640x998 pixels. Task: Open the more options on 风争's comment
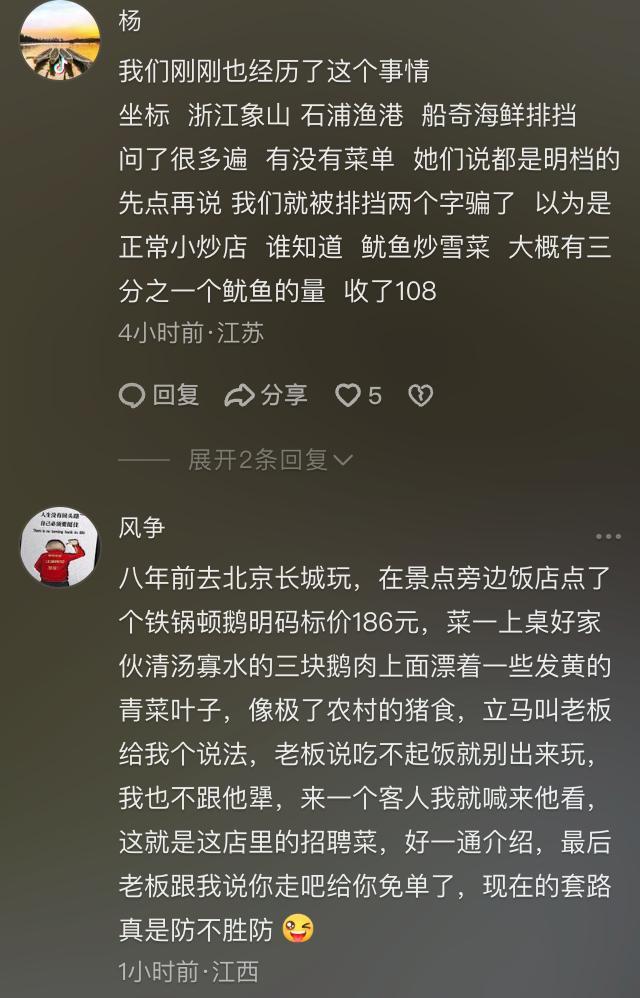click(x=608, y=537)
